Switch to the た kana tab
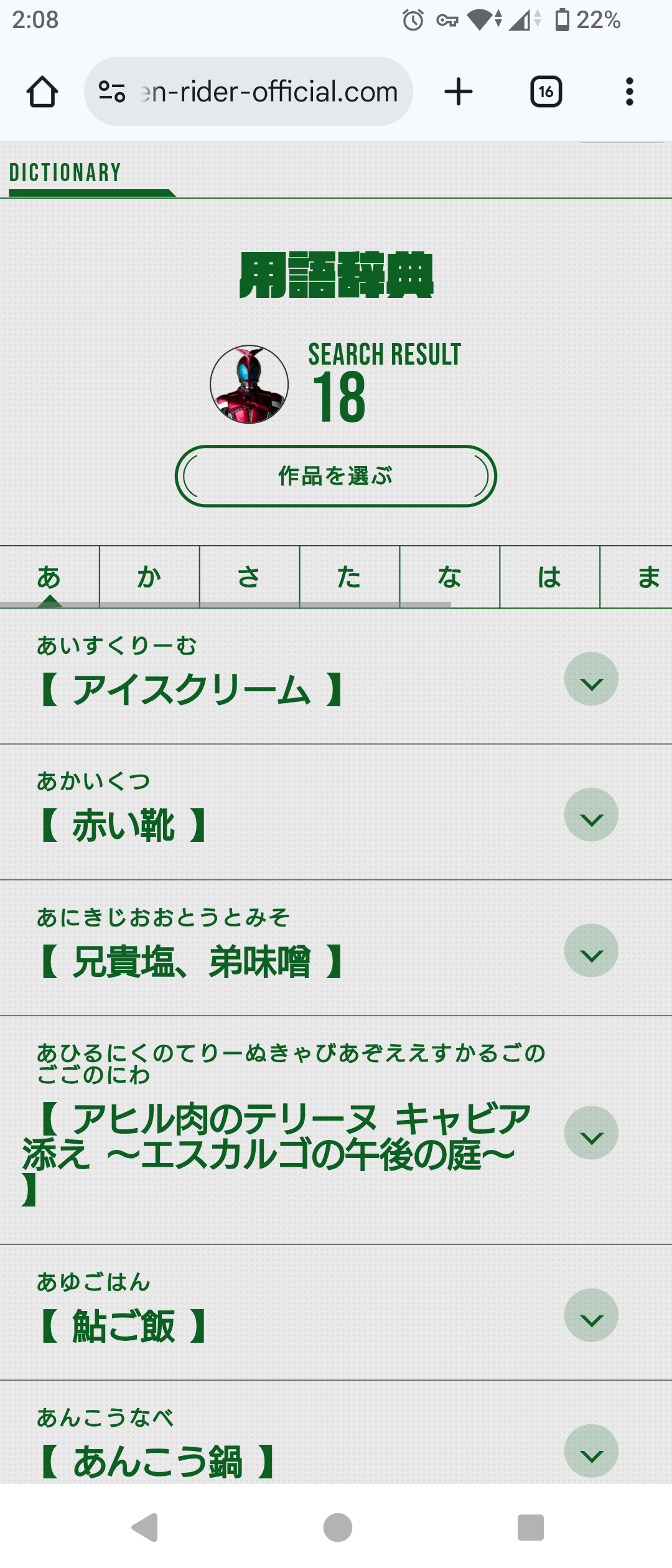The width and height of the screenshot is (672, 1568). (x=350, y=577)
